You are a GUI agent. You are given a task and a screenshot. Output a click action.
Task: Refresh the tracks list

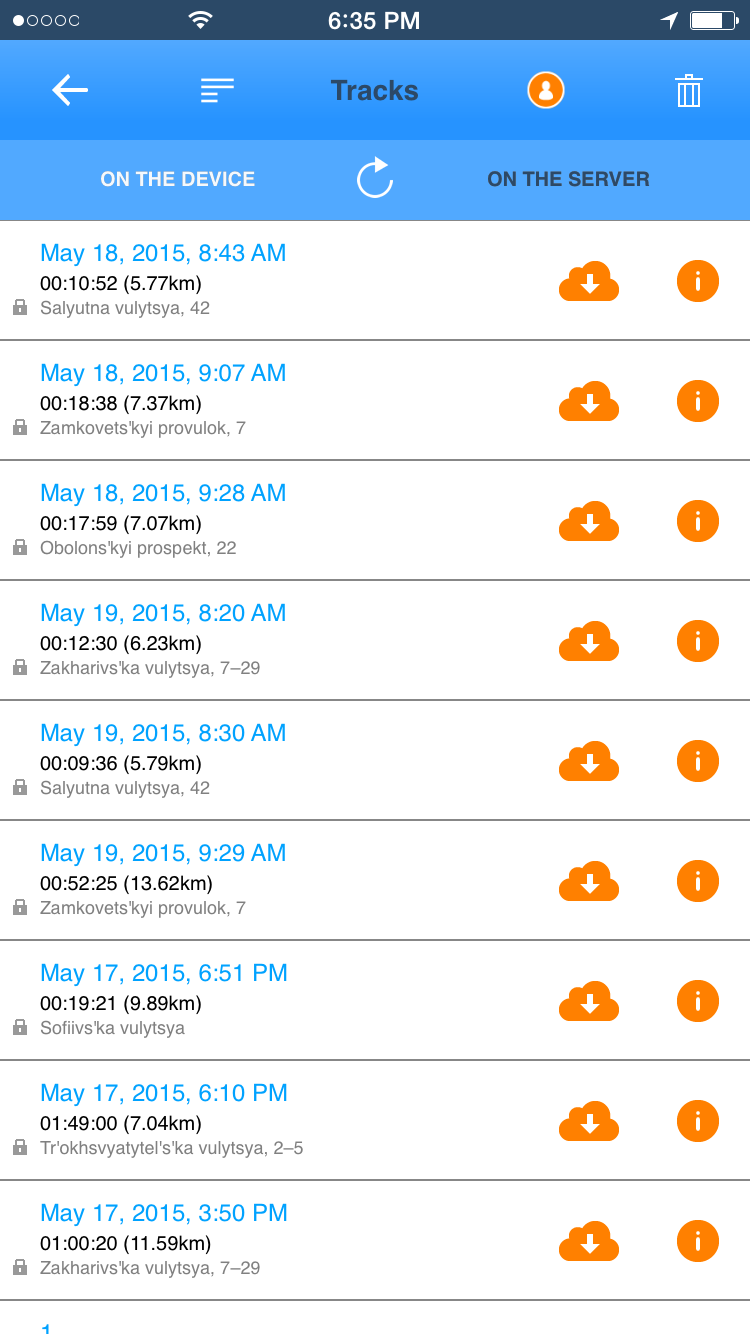coord(375,179)
